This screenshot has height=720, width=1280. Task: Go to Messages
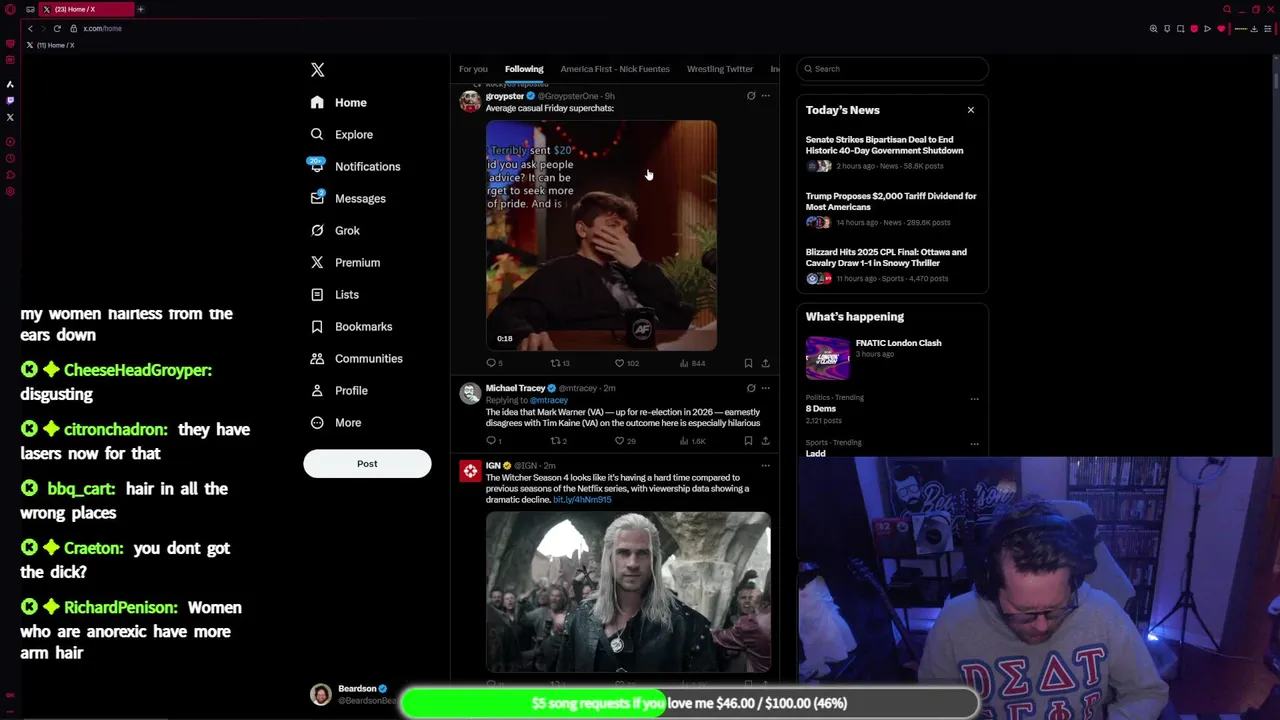(x=359, y=198)
